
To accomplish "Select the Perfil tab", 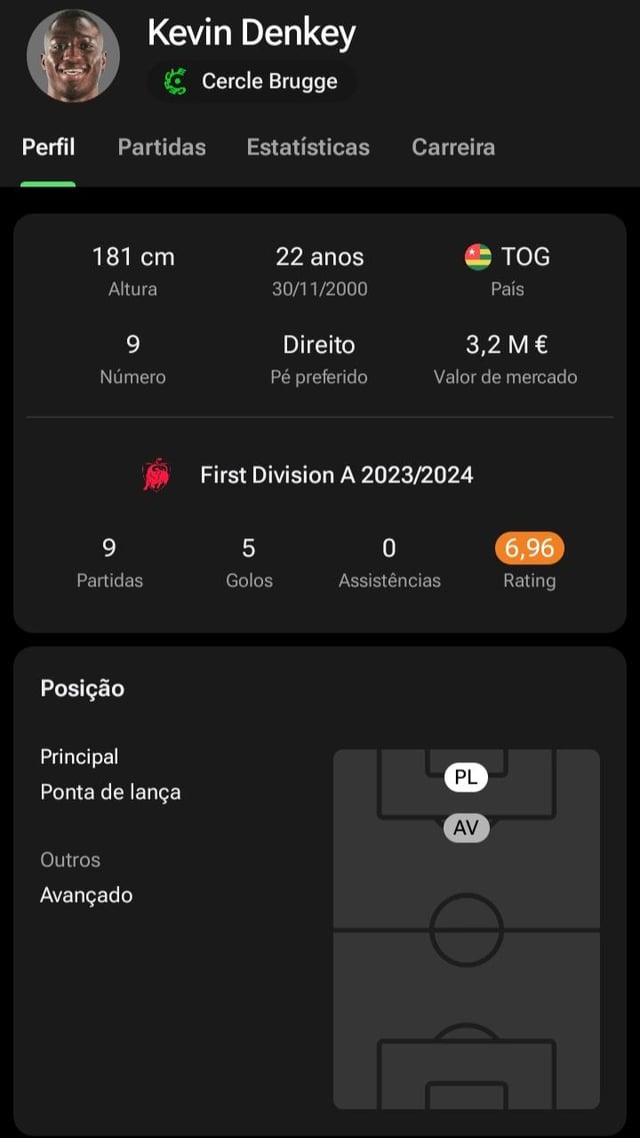I will point(48,147).
